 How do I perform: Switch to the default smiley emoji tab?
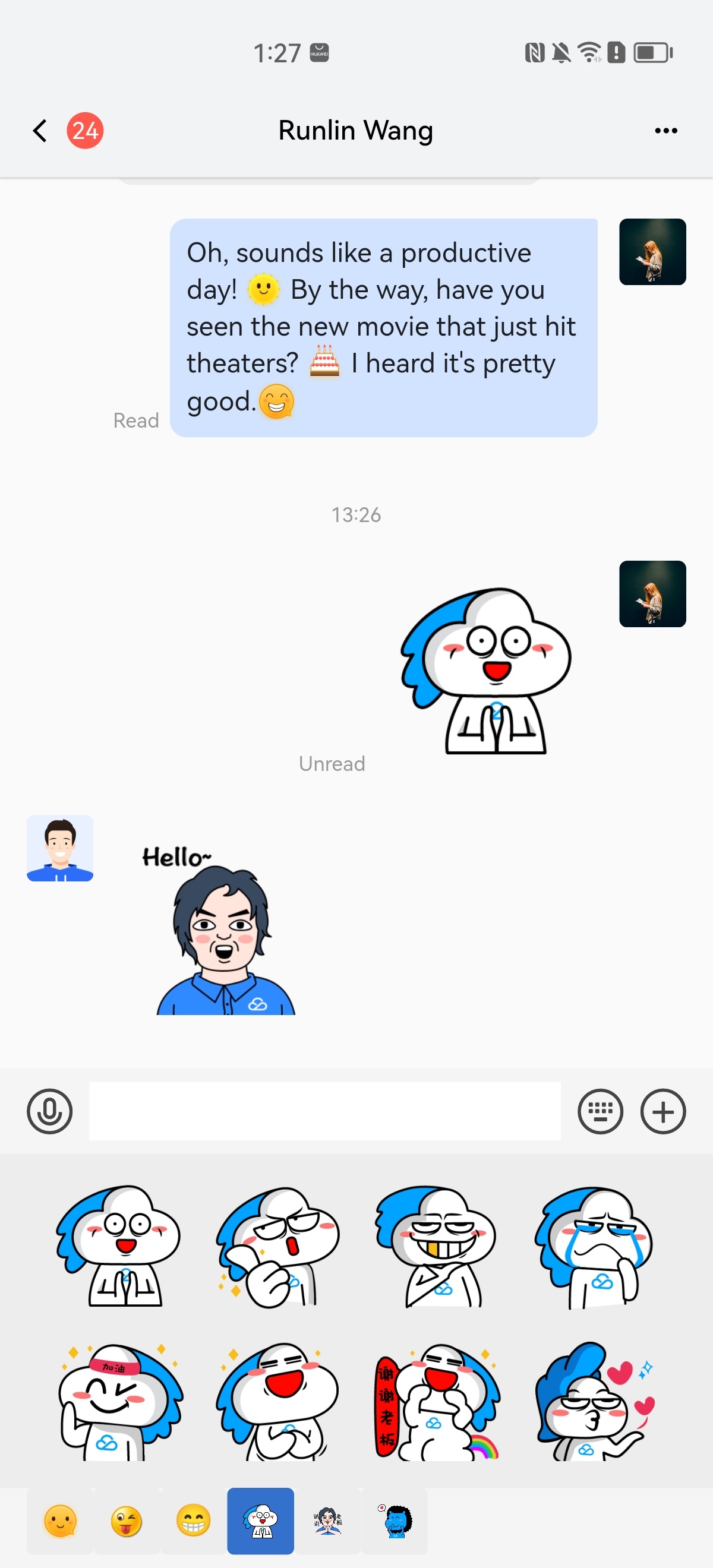61,1520
